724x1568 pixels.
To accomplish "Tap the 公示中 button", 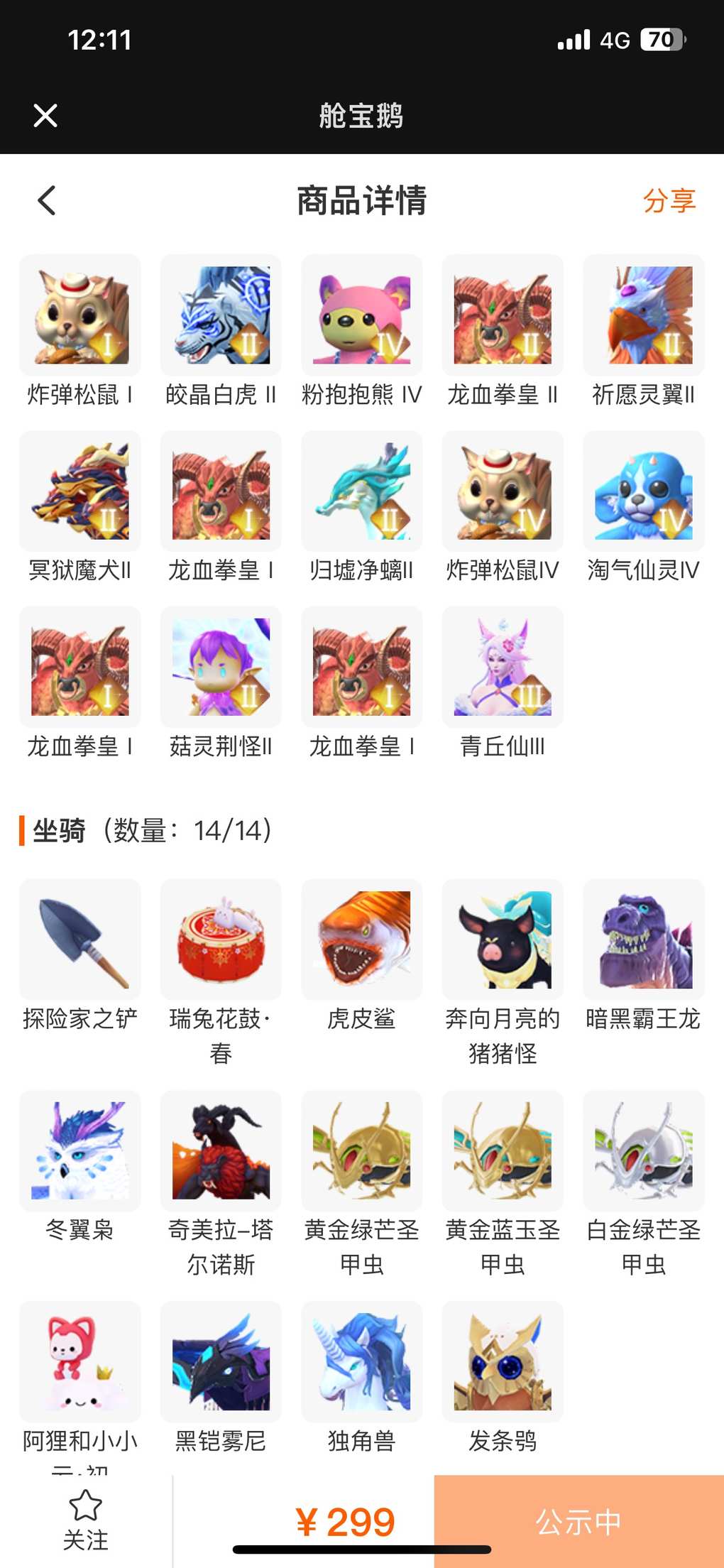I will (578, 1521).
